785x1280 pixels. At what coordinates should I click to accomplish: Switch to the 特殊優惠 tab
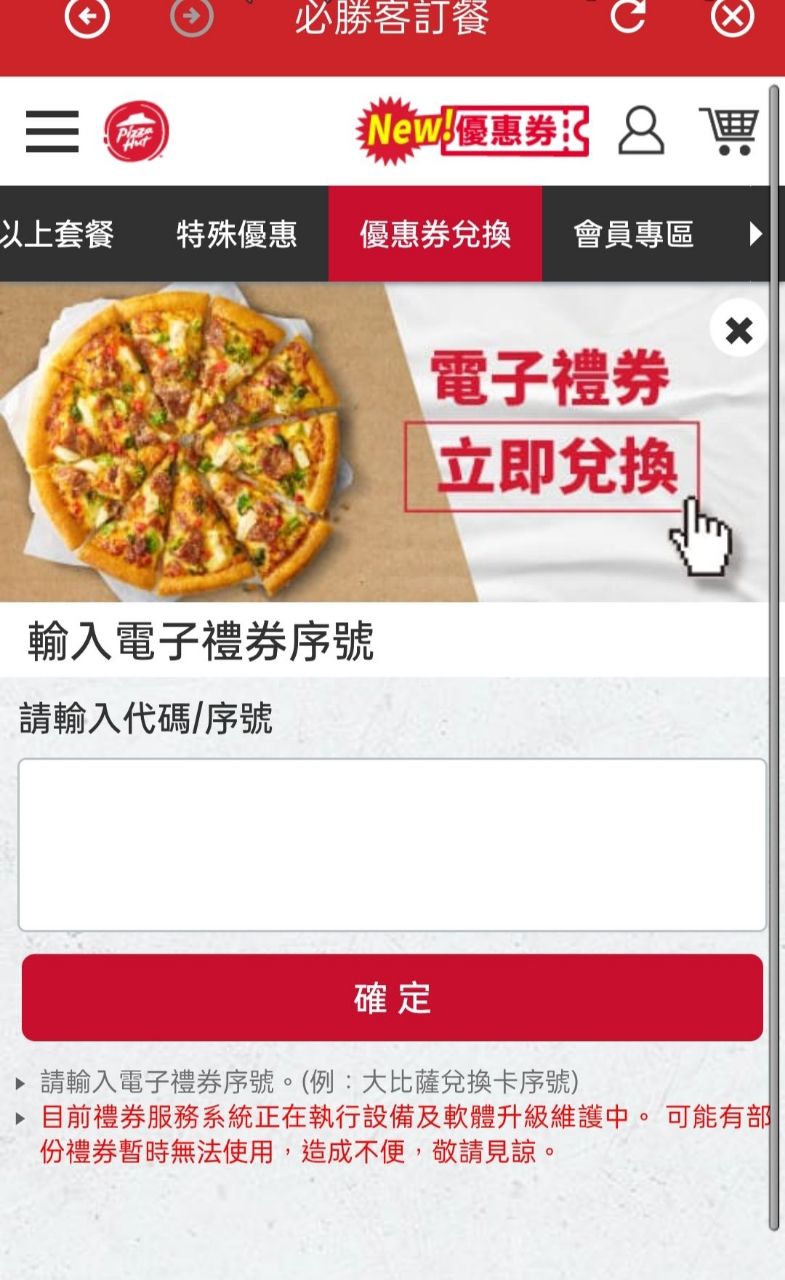pos(237,234)
